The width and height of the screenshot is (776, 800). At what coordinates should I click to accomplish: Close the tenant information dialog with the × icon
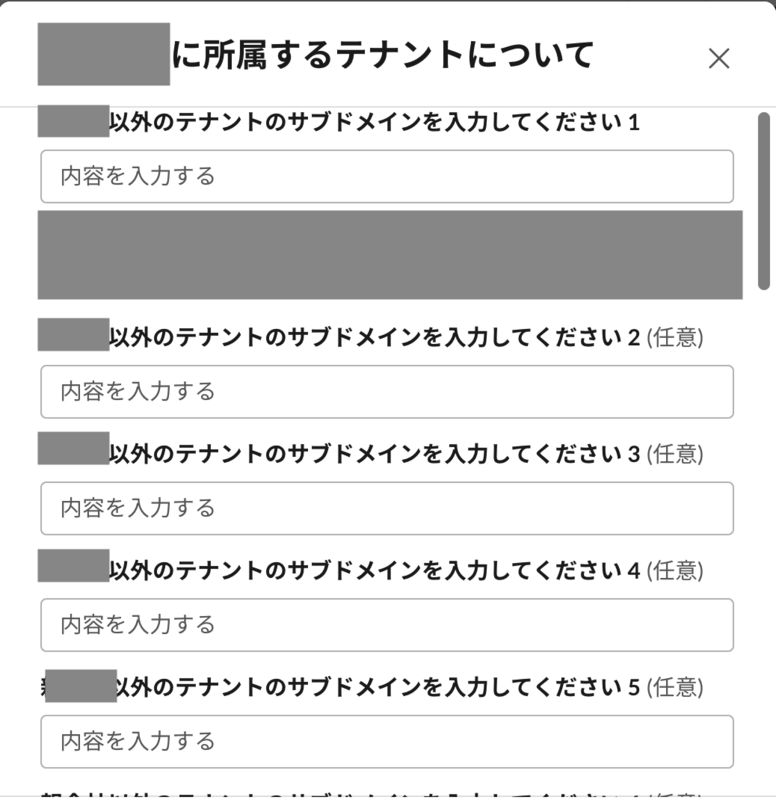tap(719, 58)
